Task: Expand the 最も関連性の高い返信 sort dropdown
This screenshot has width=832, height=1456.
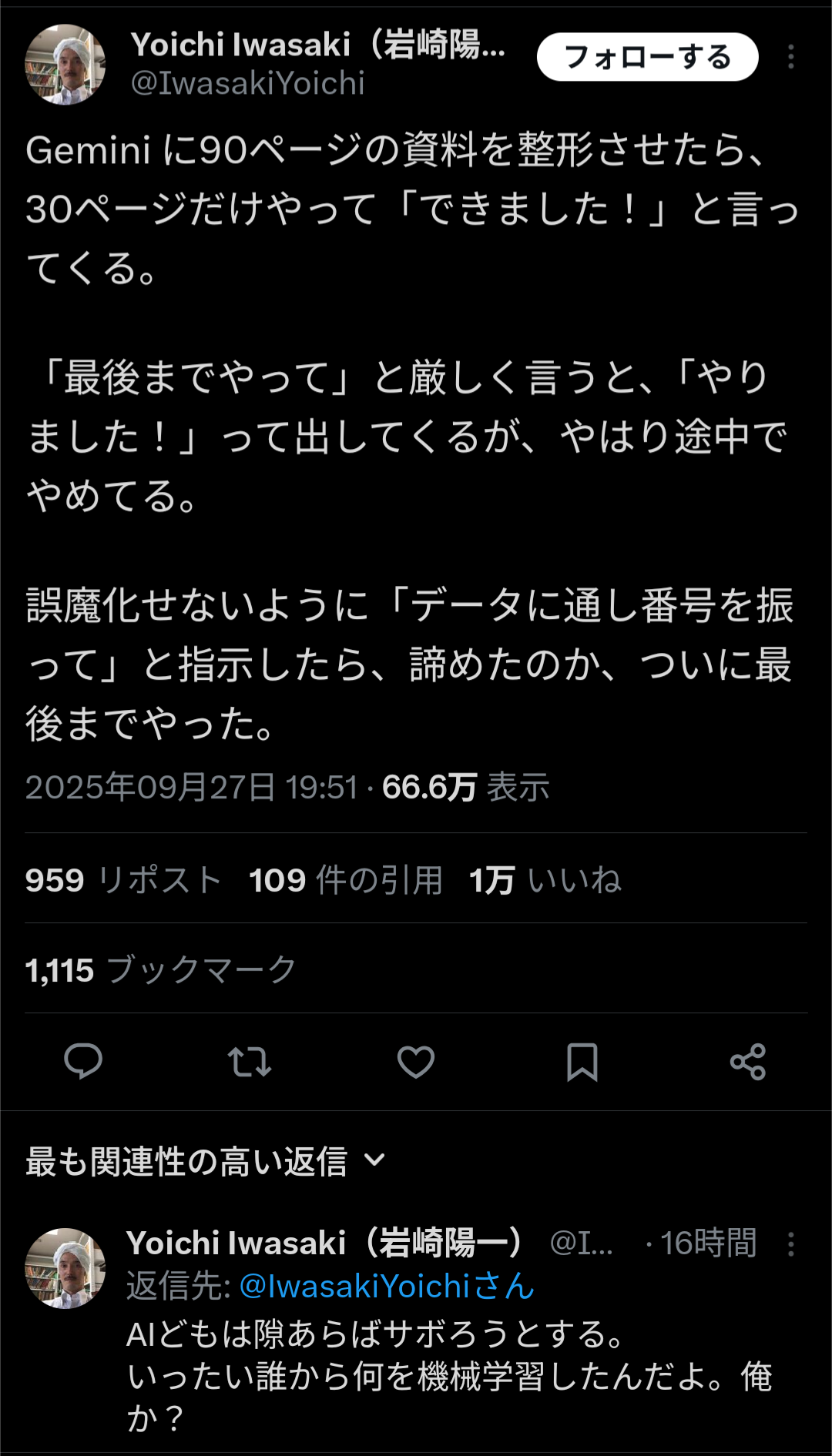Action: click(205, 1161)
